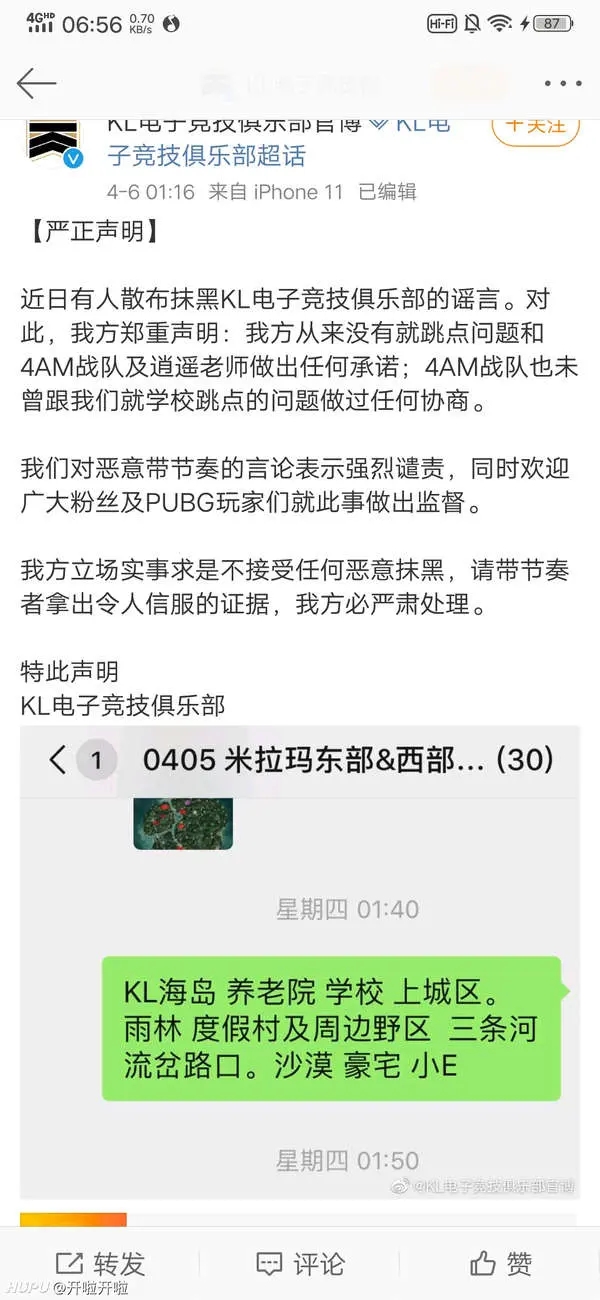
Task: Repost this post with 转发
Action: pos(99,1263)
